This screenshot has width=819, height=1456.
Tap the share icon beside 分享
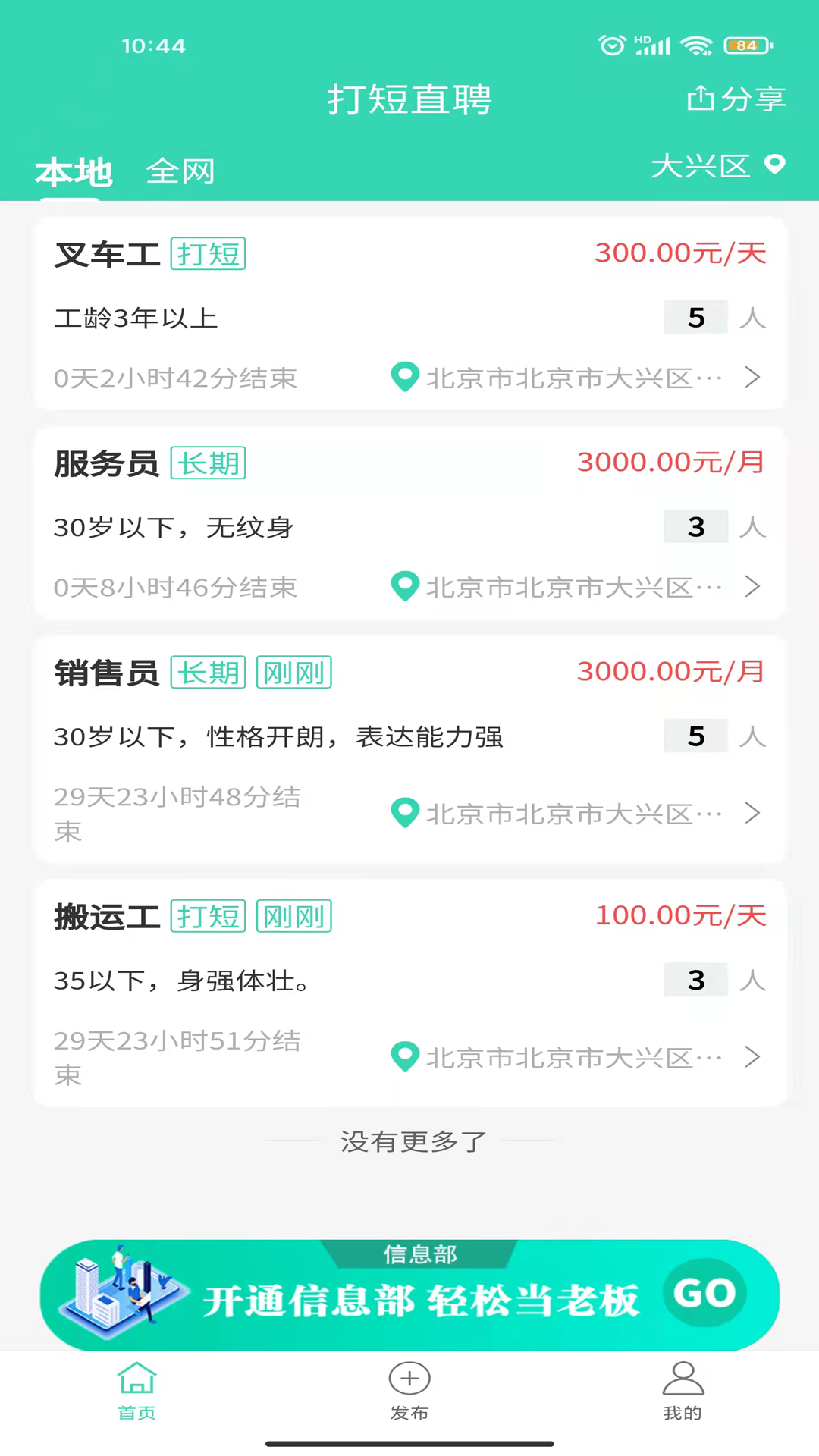pyautogui.click(x=702, y=99)
